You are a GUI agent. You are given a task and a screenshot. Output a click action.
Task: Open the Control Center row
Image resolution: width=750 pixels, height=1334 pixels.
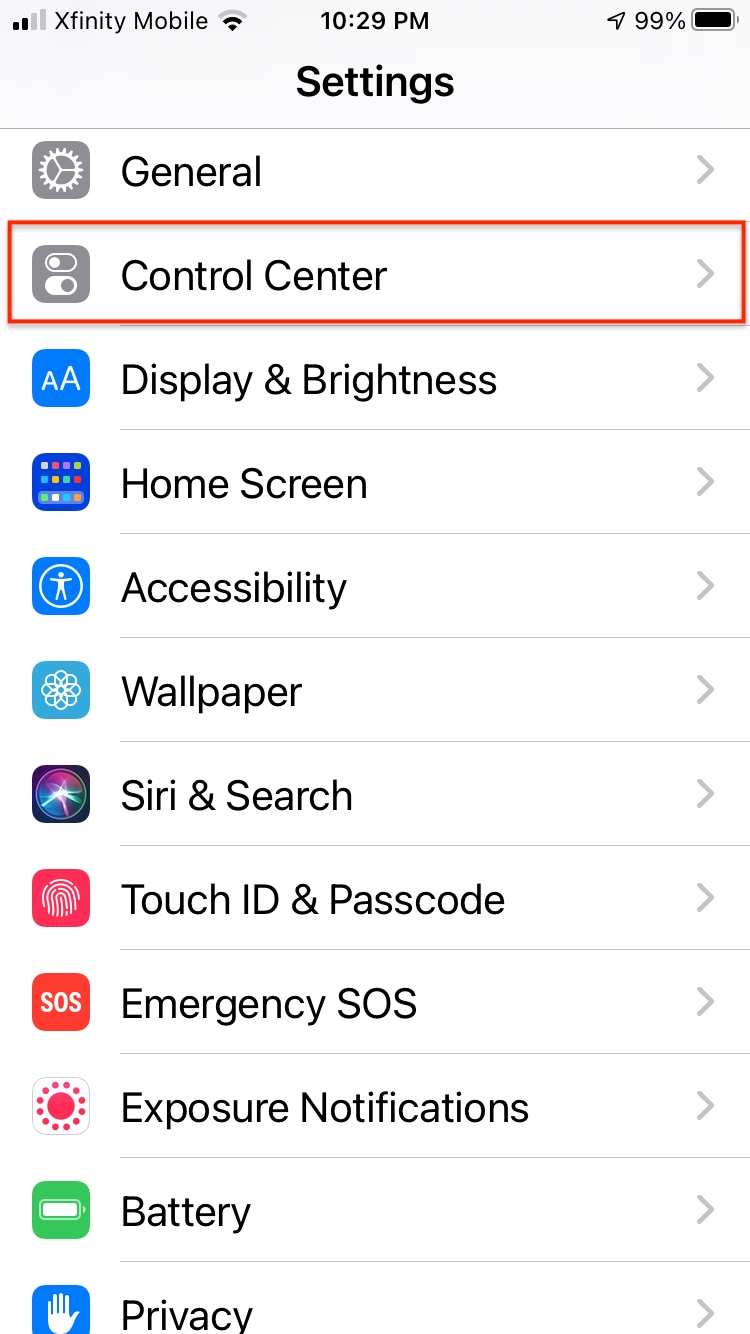(375, 274)
